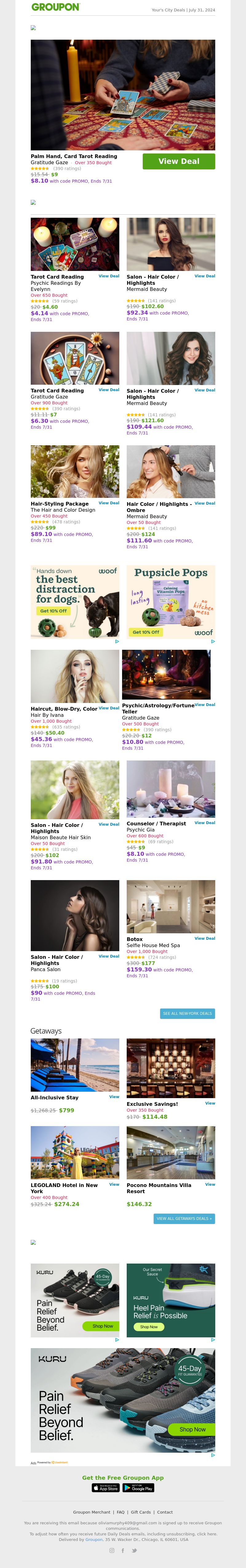Open the Gift Cards link
Screen dimensions: 246x1568
141,1512
